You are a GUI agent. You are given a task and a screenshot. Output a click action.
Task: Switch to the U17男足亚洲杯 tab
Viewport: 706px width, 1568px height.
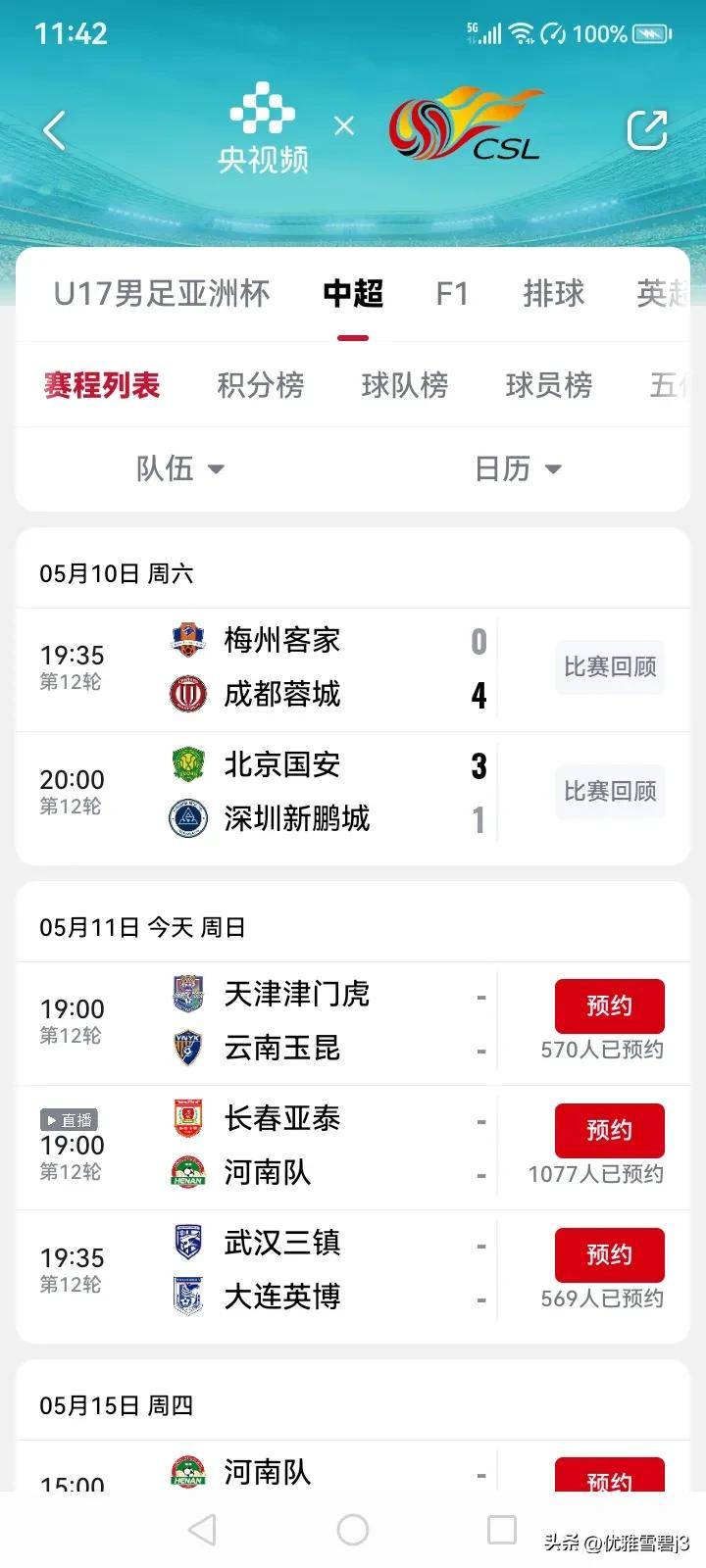(162, 293)
